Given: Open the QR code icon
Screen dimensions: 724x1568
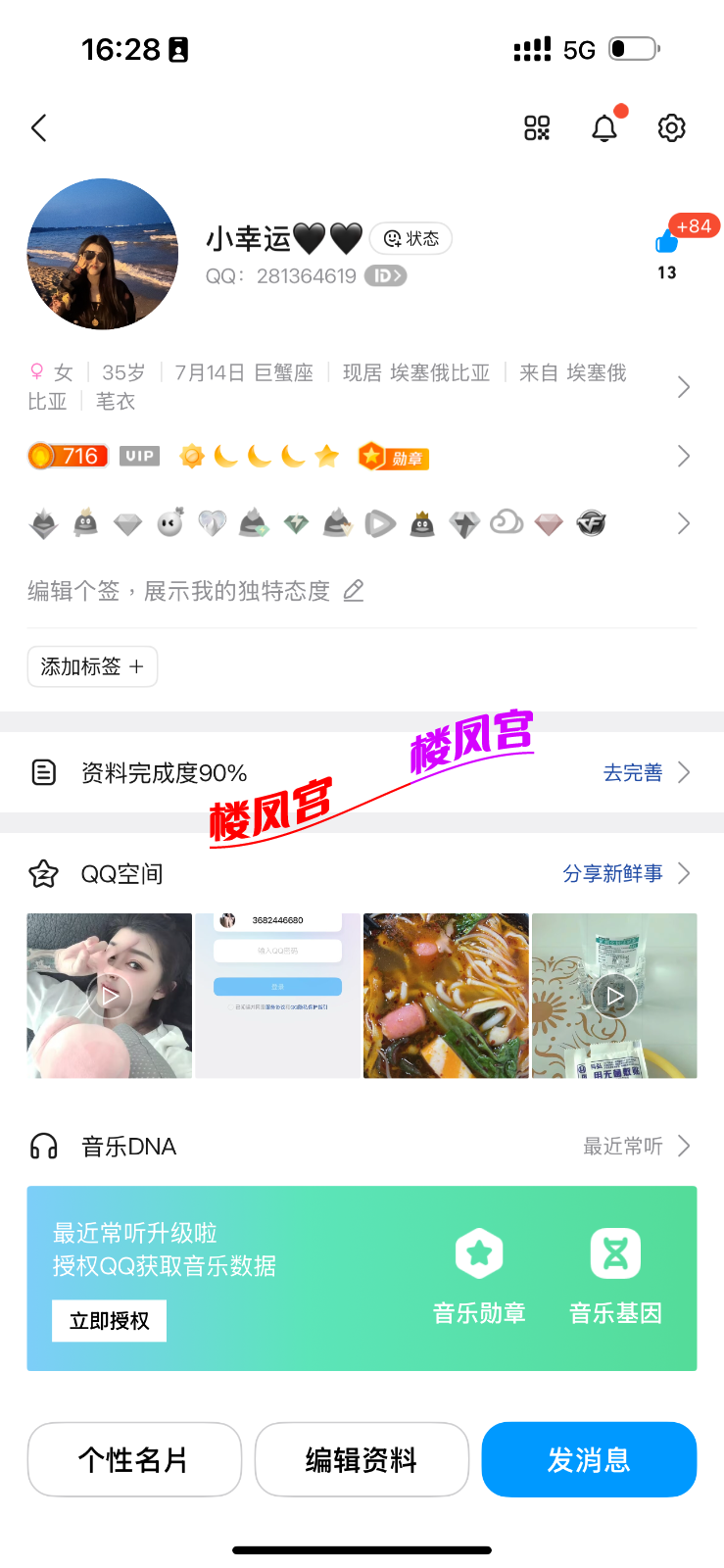Looking at the screenshot, I should [537, 128].
